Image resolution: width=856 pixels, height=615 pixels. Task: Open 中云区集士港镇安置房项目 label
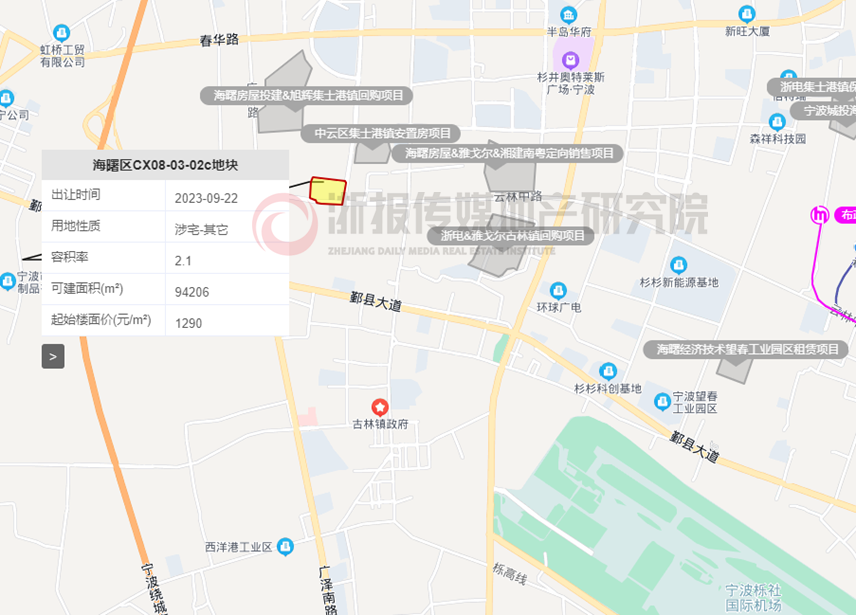click(381, 133)
